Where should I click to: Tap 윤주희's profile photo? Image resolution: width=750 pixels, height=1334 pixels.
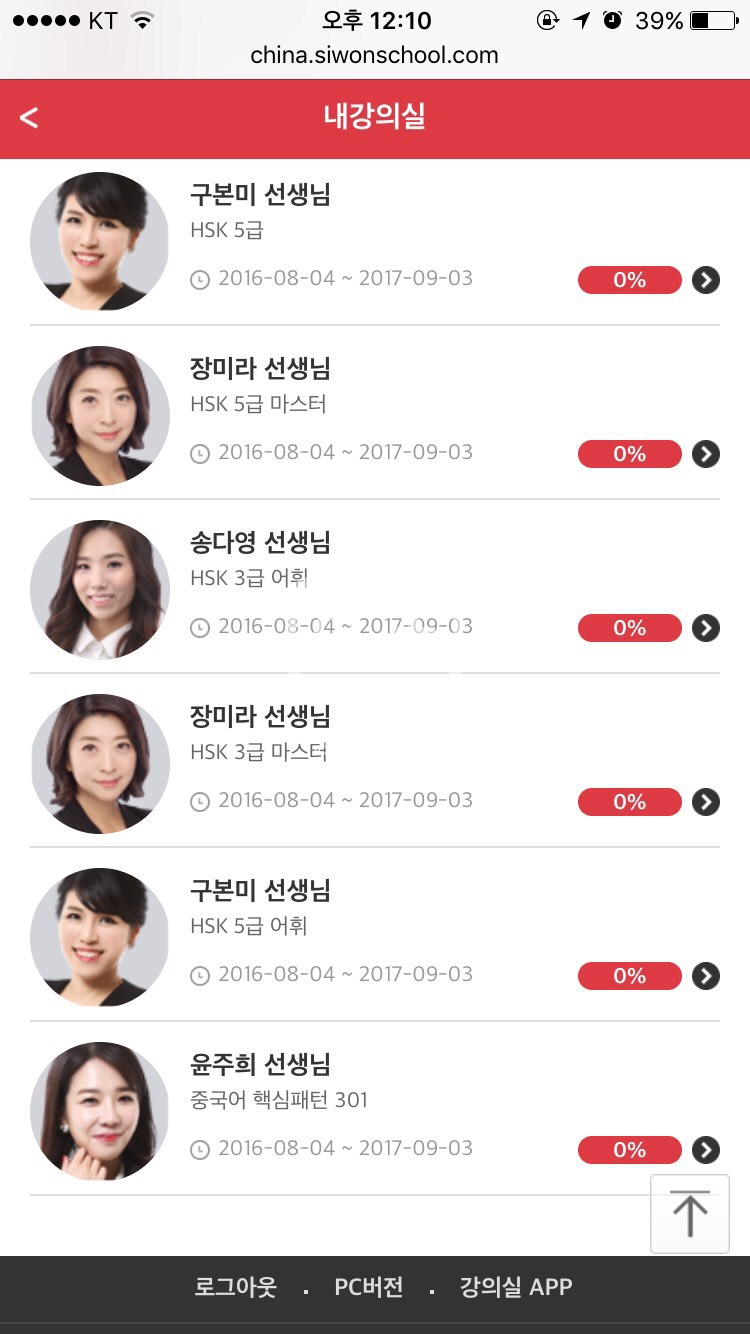pos(99,1111)
